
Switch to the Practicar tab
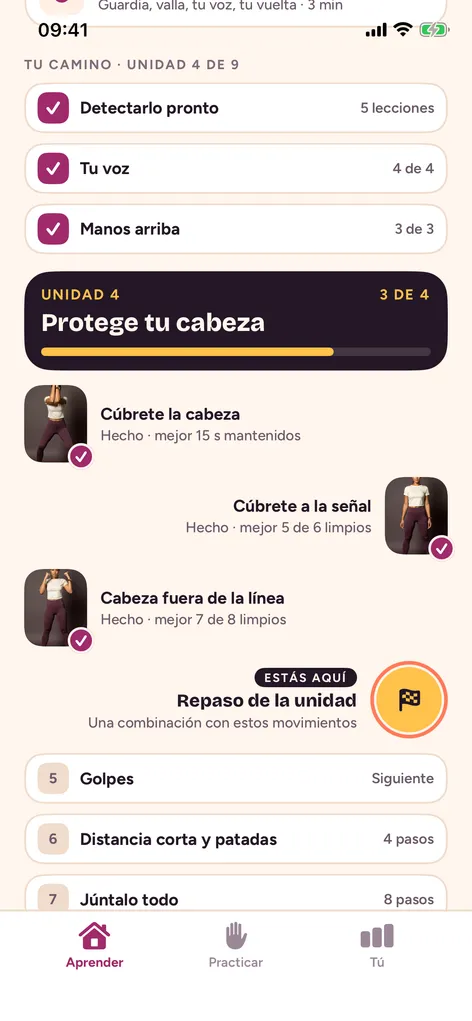tap(236, 945)
